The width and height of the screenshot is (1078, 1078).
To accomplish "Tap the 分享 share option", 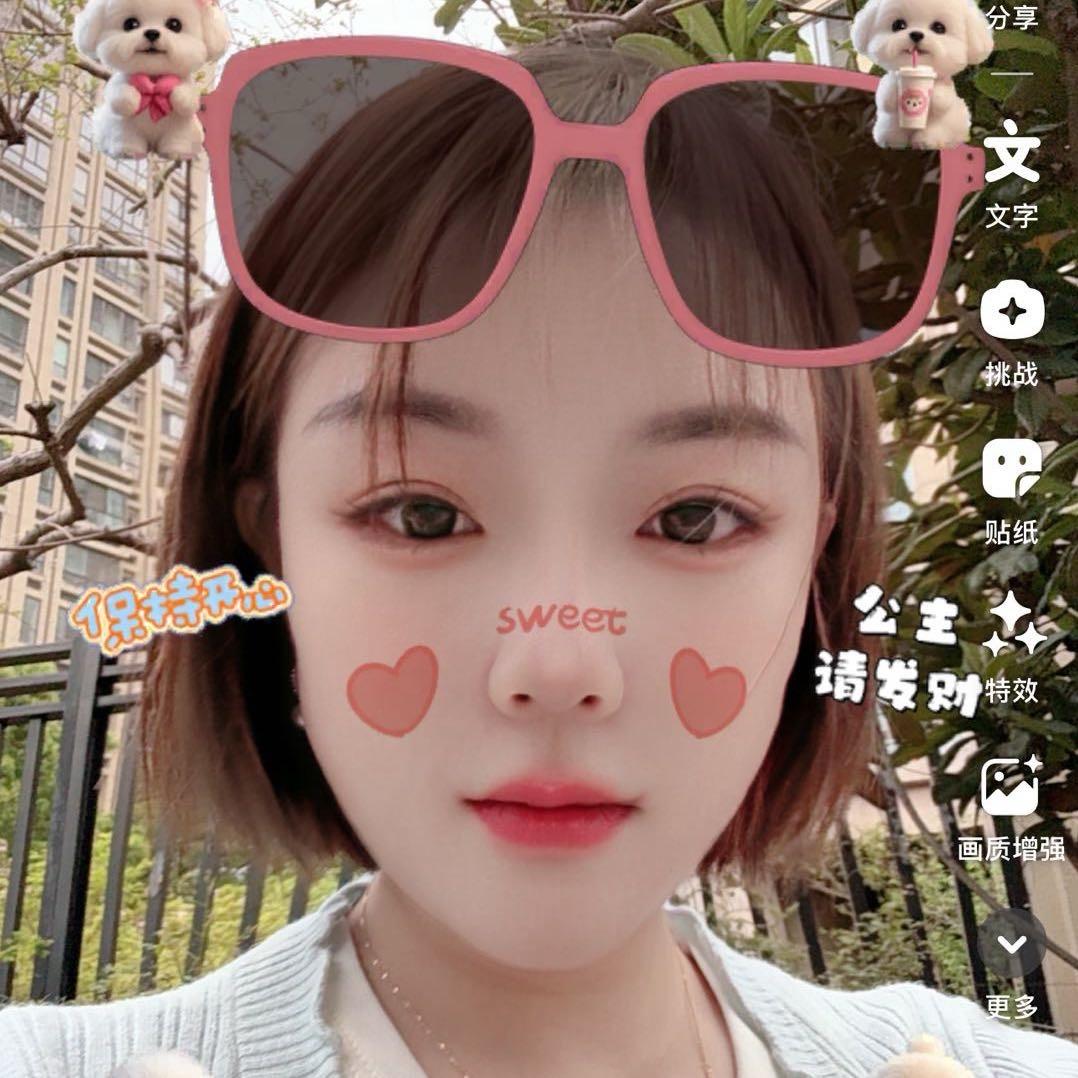I will (x=1012, y=18).
